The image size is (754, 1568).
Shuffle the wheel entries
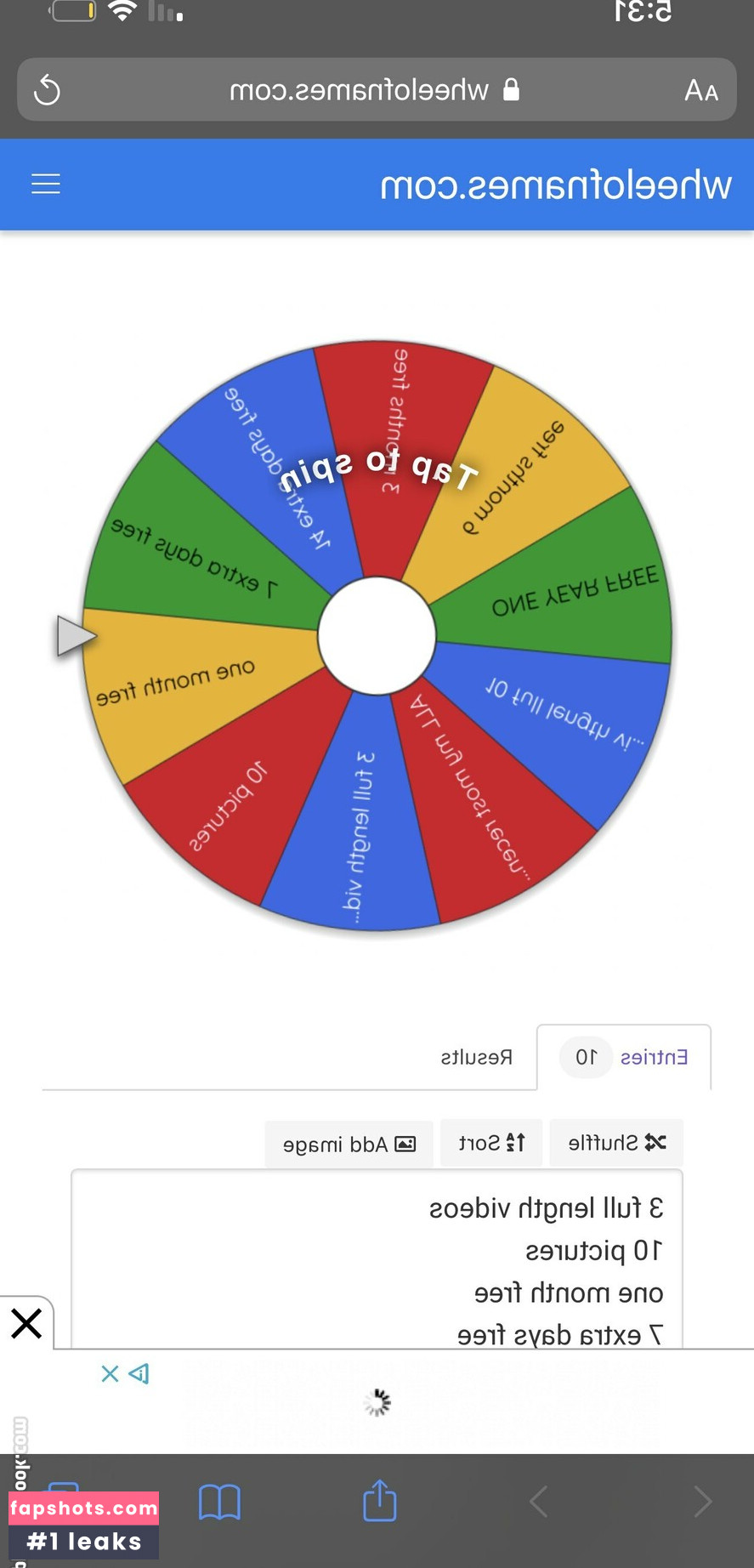[616, 1143]
